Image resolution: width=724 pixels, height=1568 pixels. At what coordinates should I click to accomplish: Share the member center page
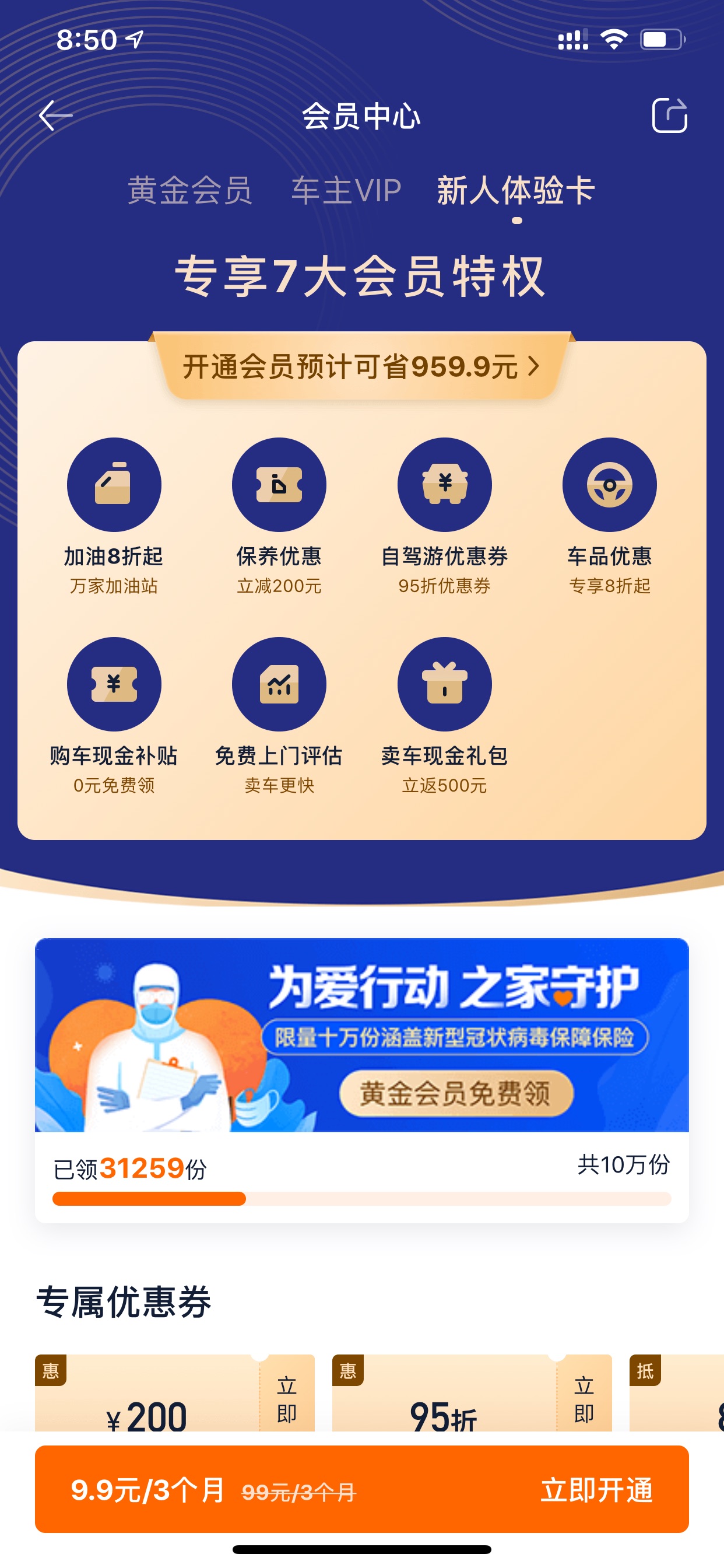click(x=669, y=115)
